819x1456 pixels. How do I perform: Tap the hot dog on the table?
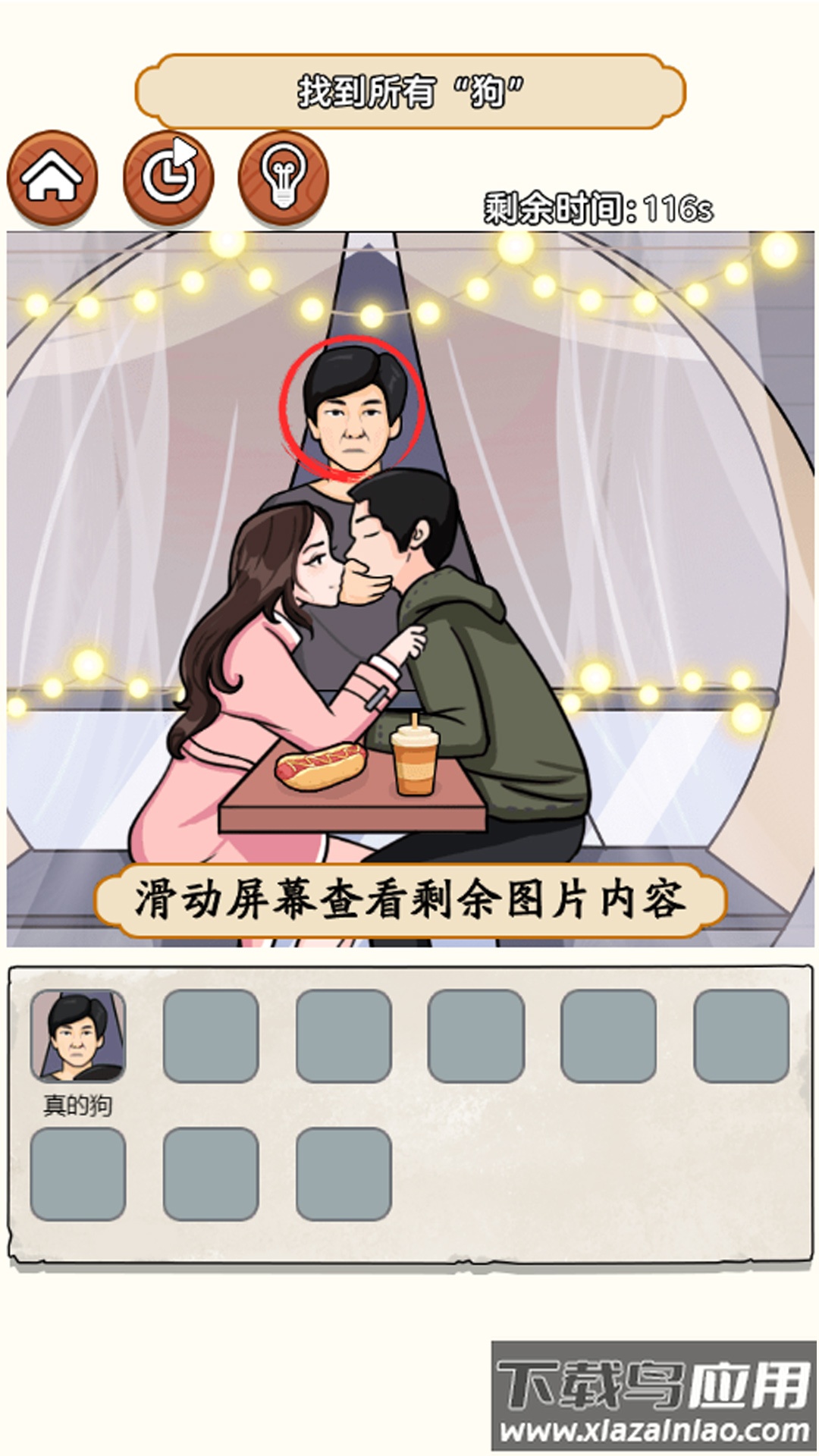(x=321, y=766)
